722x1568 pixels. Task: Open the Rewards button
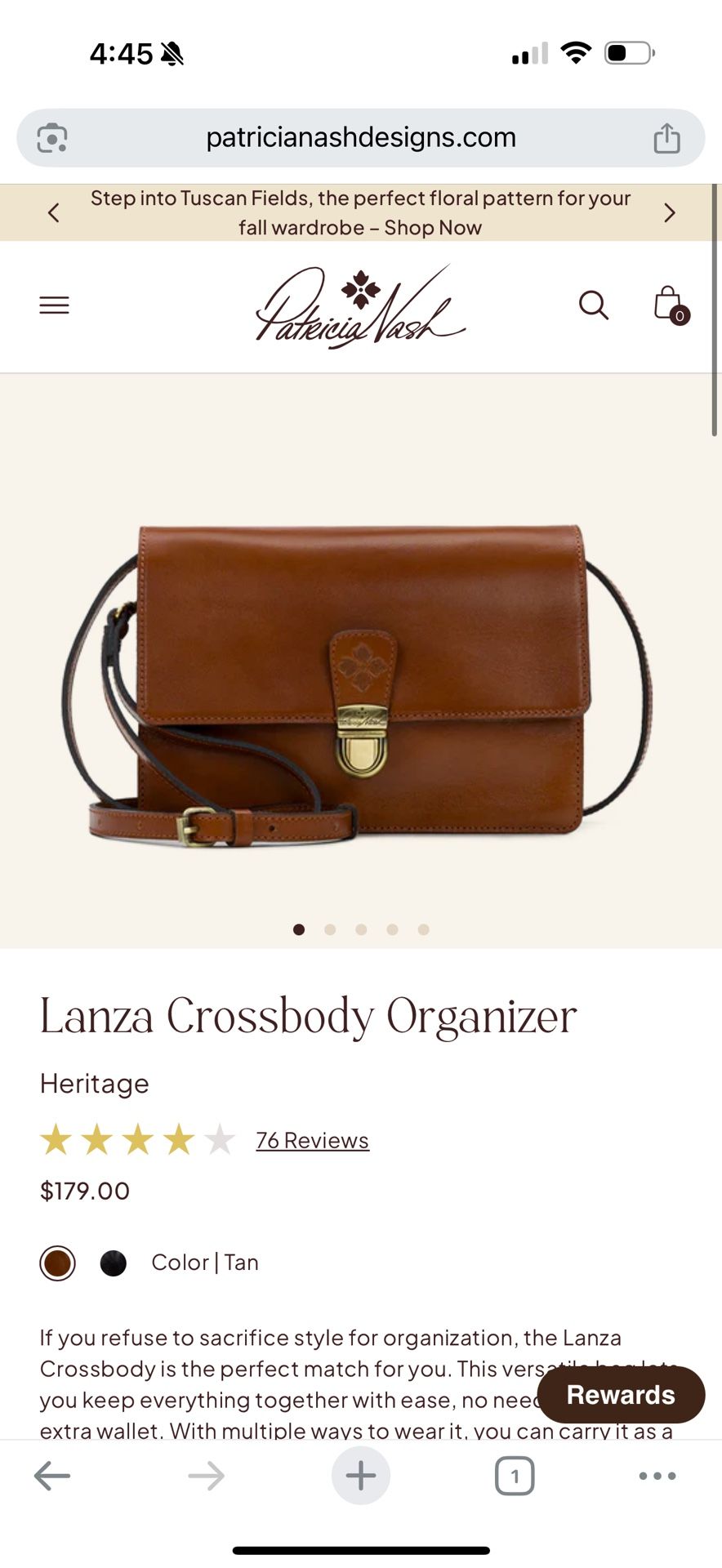pos(621,1395)
